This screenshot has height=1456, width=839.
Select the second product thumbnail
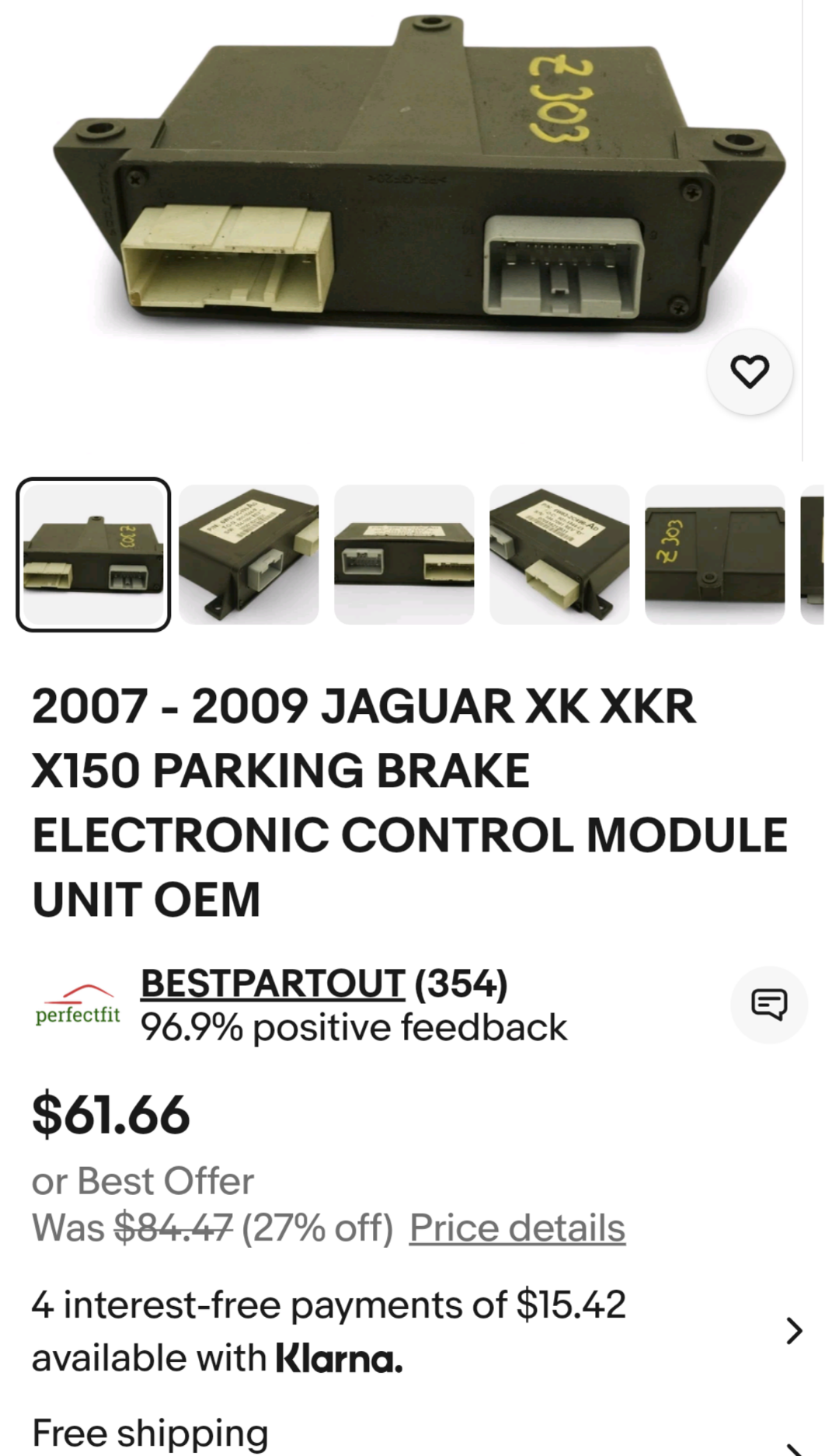(x=249, y=554)
